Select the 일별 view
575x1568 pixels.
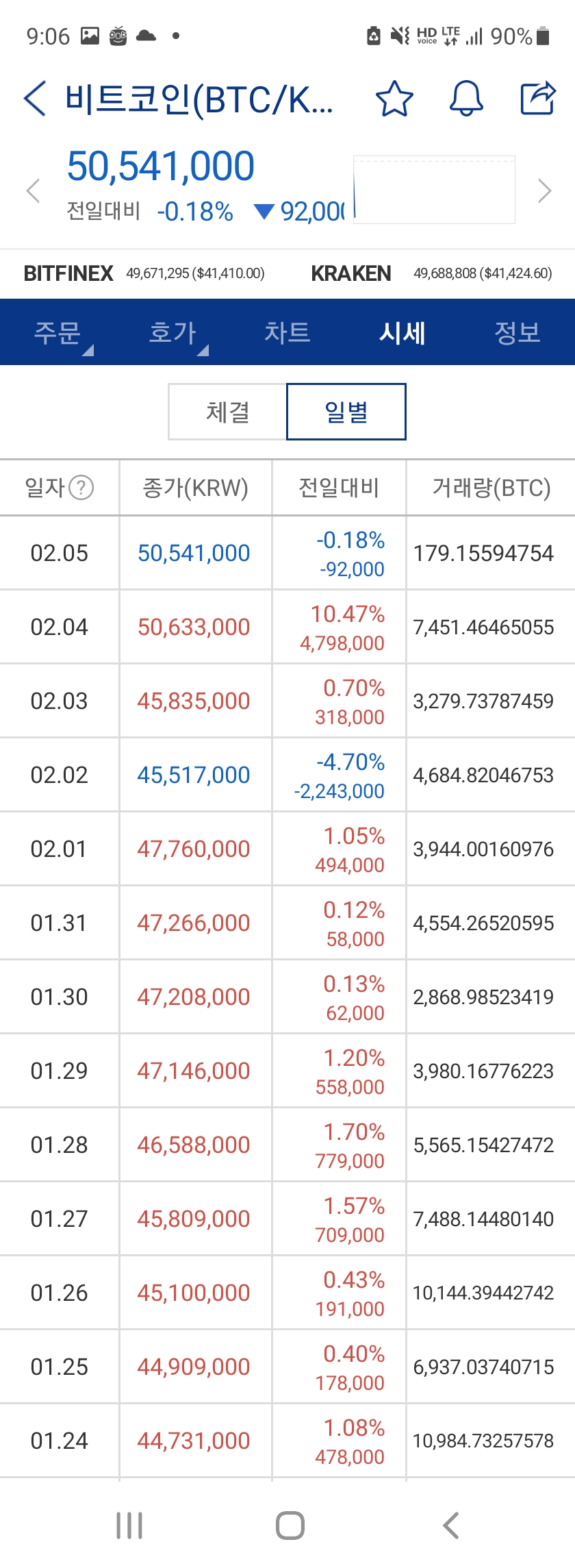click(x=346, y=412)
